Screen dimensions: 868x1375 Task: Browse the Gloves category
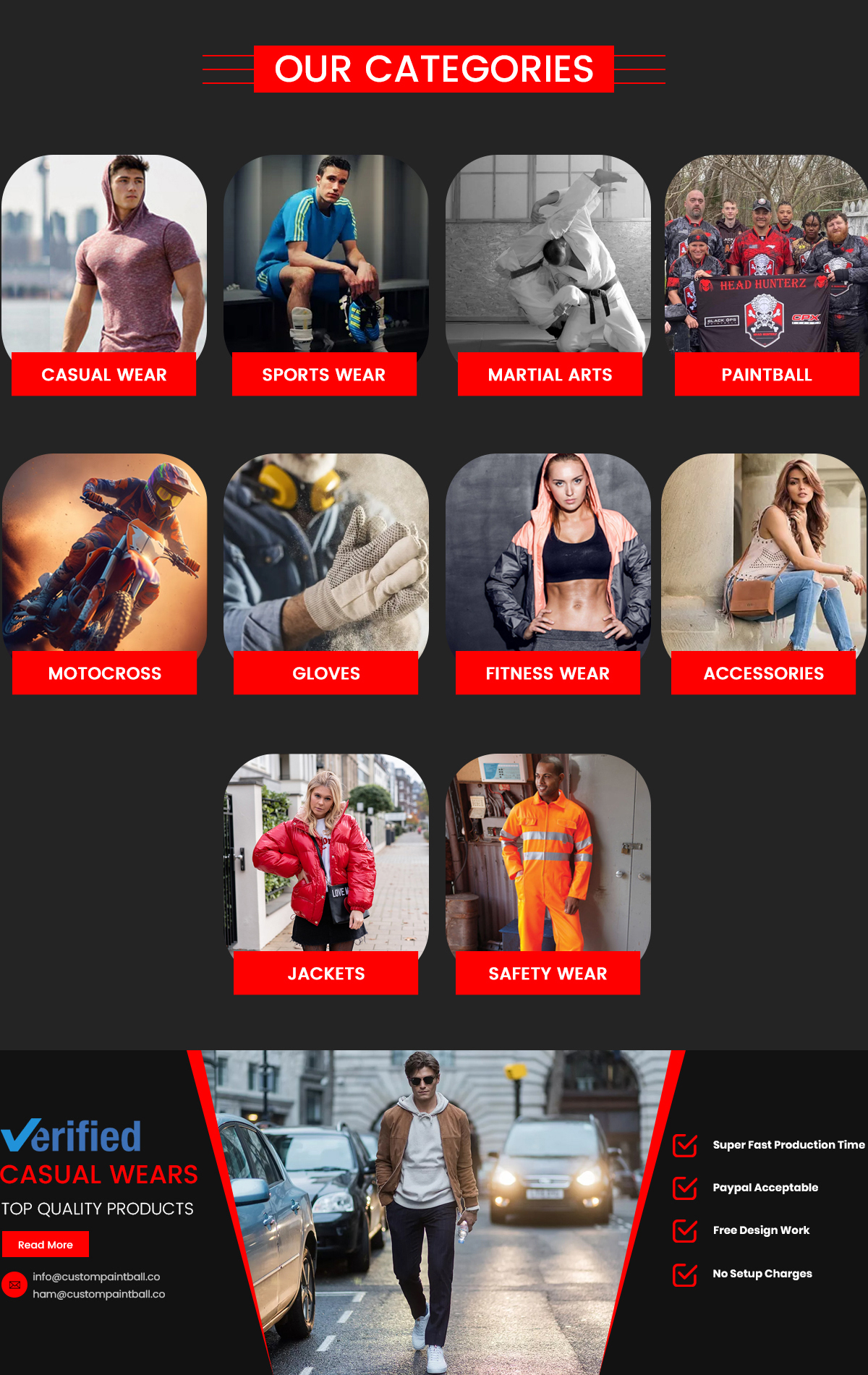(325, 673)
